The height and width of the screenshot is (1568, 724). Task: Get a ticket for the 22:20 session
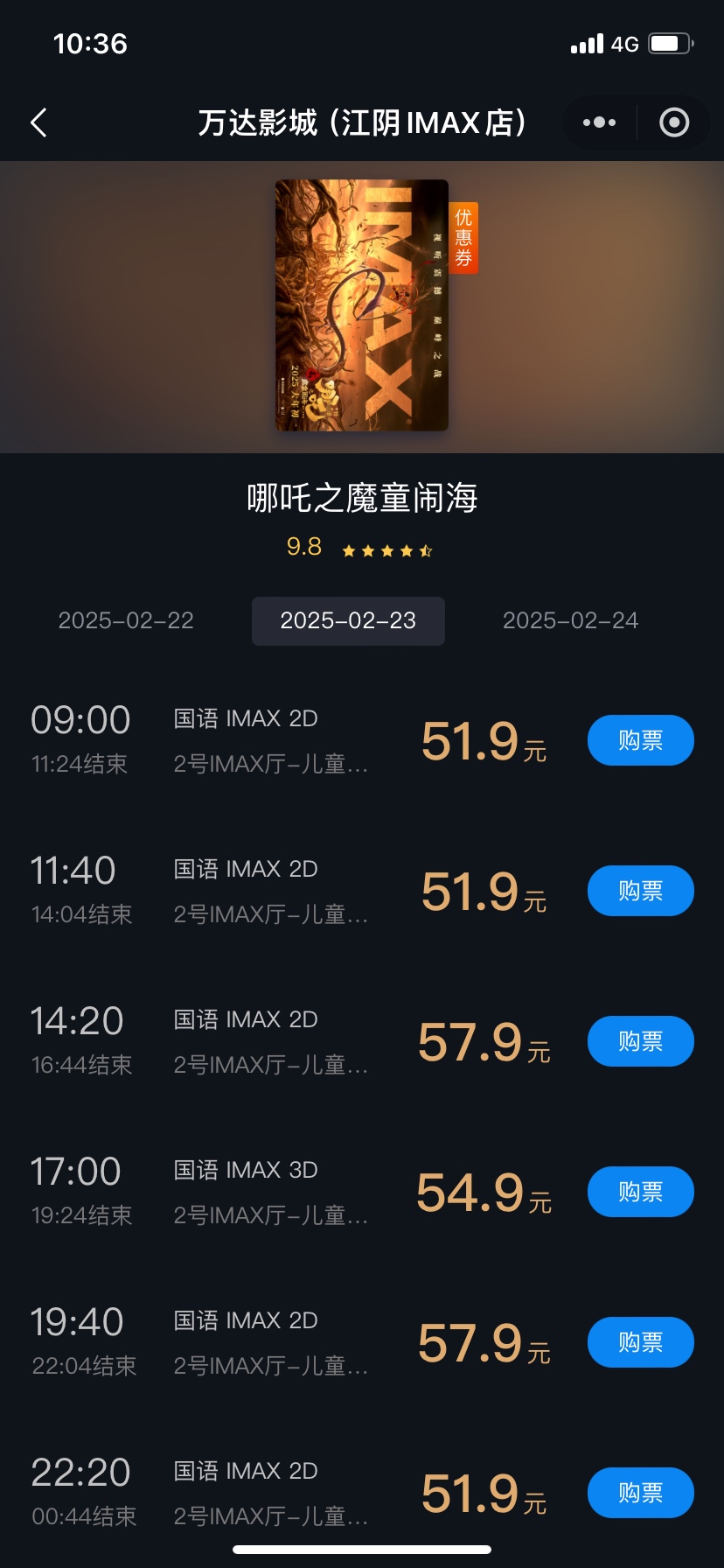tap(640, 1493)
